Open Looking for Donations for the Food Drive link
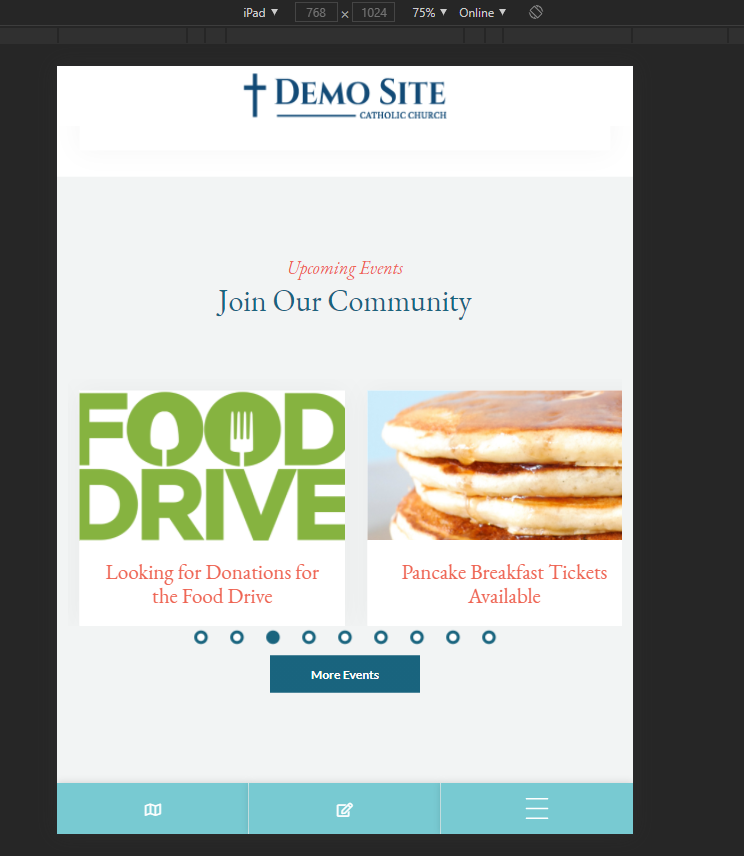 pos(212,584)
